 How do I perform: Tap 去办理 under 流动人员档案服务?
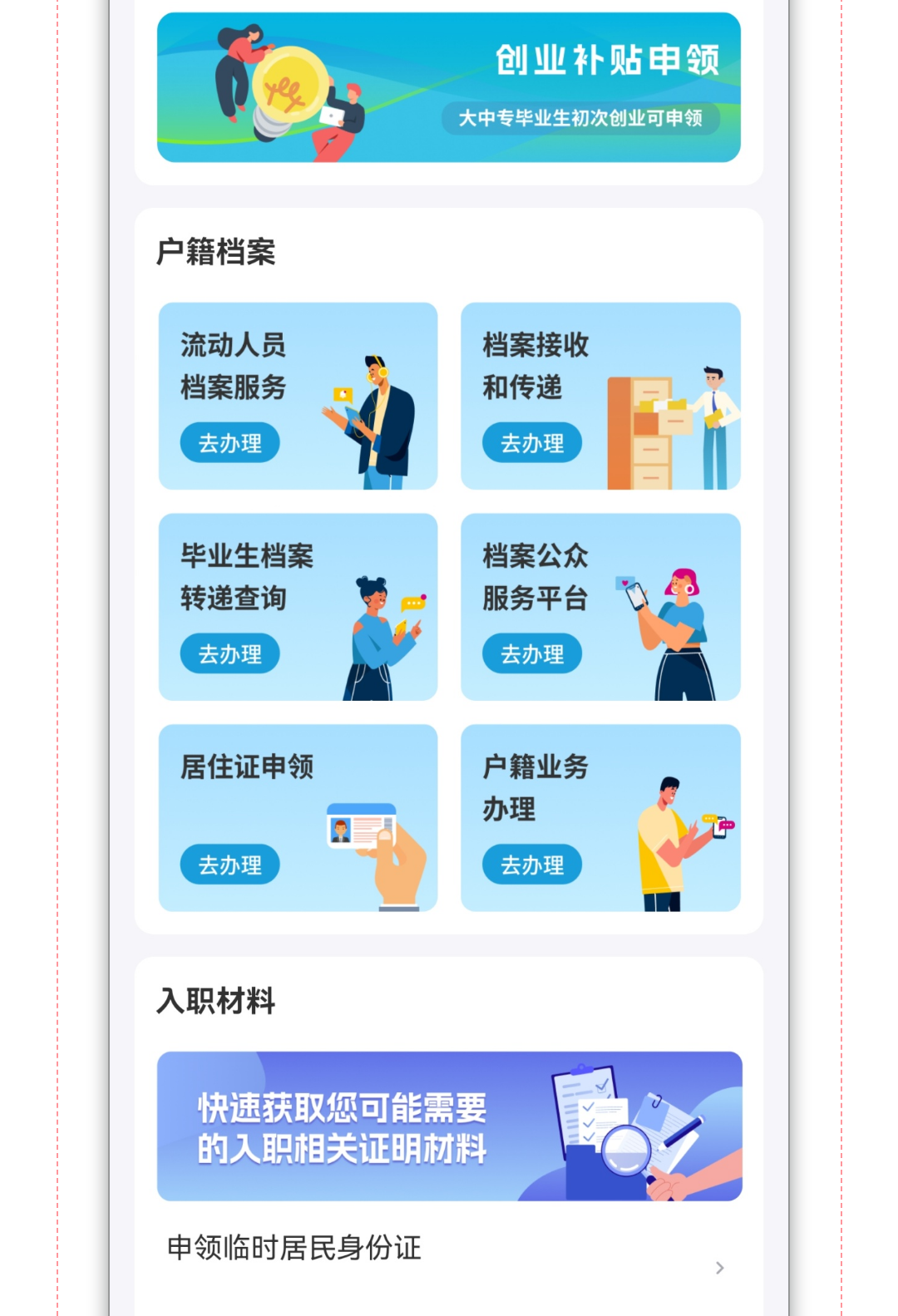230,443
